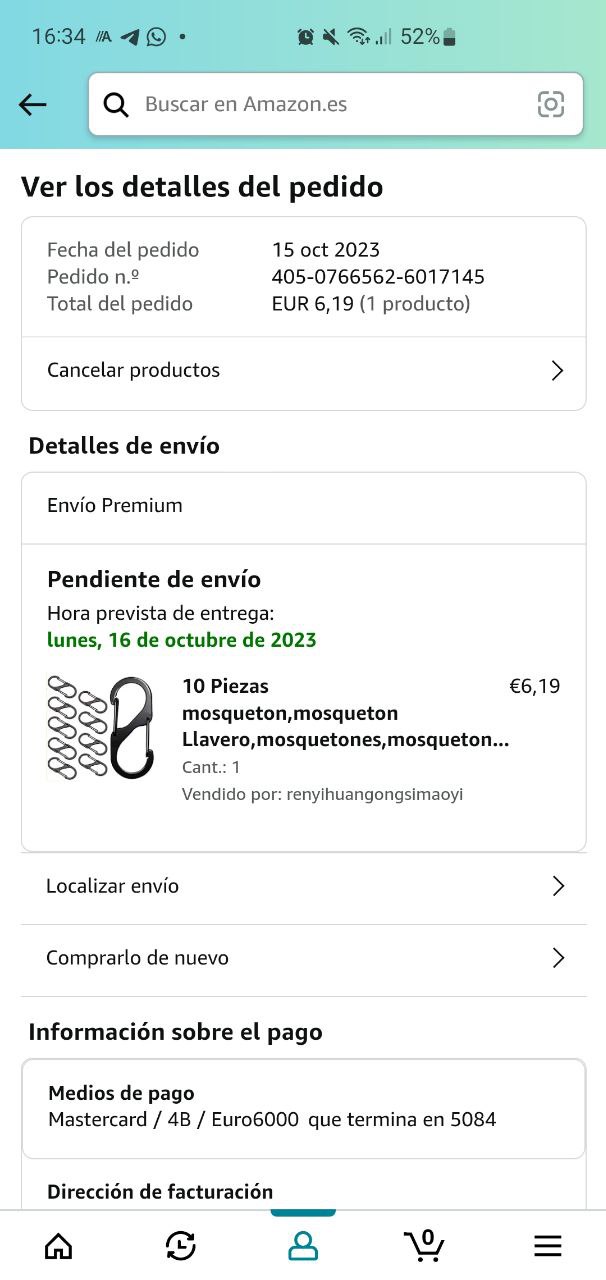Screen dimensions: 606x1280
Task: Switch to the Home tab
Action: (x=59, y=1245)
